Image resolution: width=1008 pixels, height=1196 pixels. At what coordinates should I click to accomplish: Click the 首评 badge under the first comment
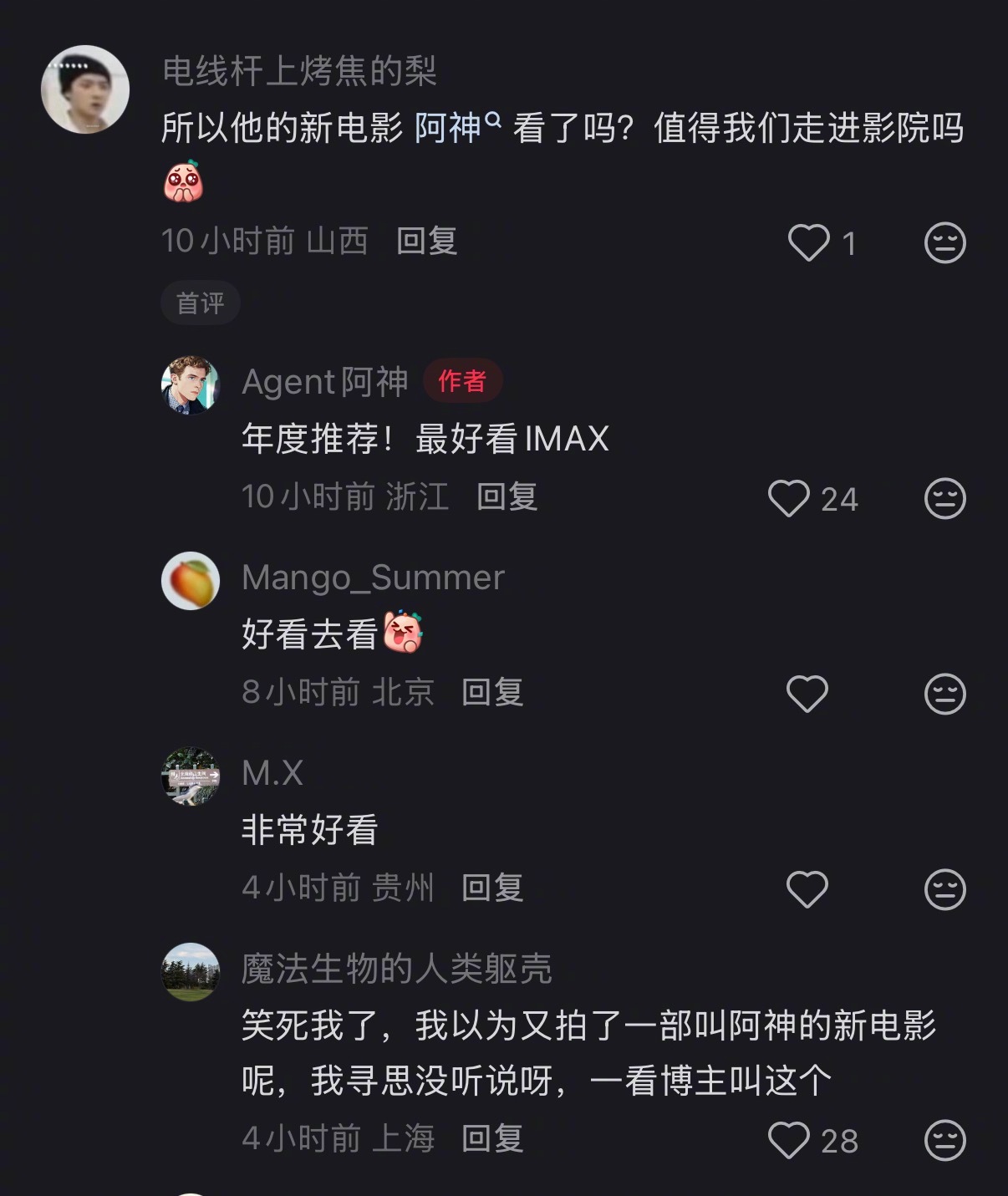200,303
